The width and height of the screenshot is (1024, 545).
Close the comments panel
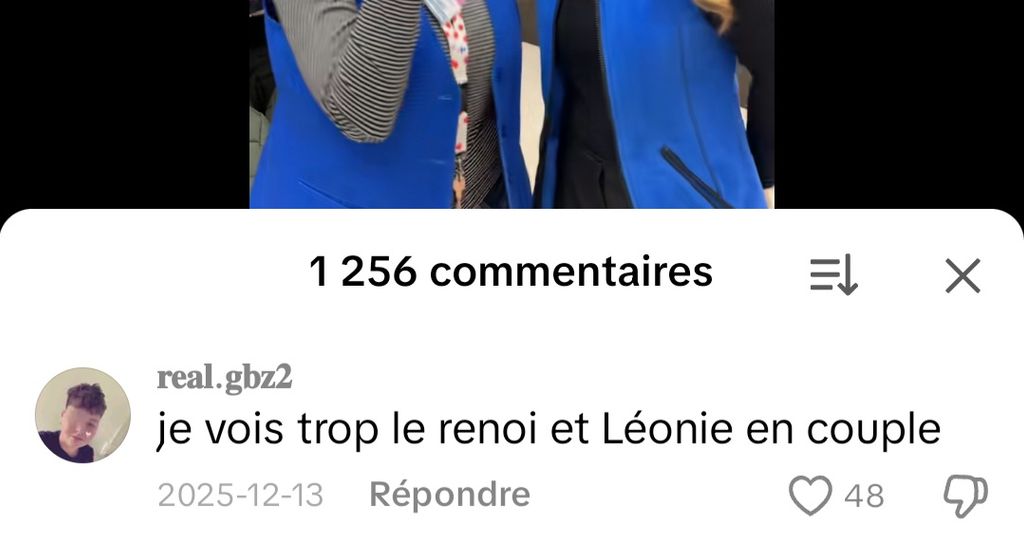pyautogui.click(x=962, y=275)
